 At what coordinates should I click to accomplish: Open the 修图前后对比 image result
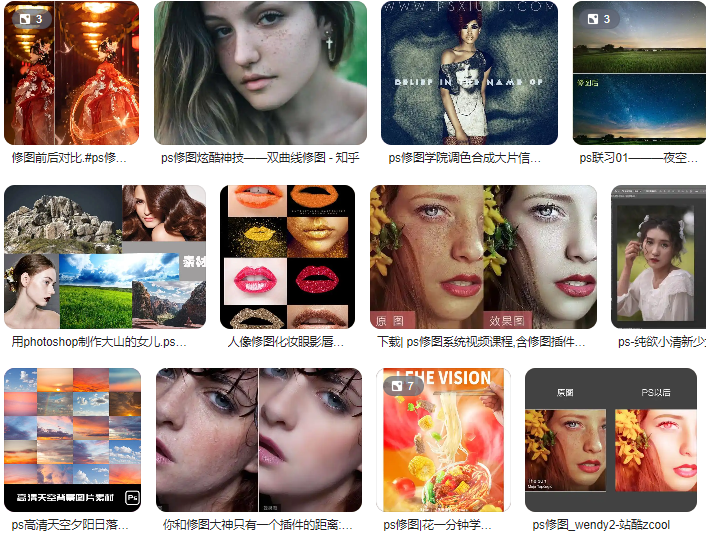71,73
